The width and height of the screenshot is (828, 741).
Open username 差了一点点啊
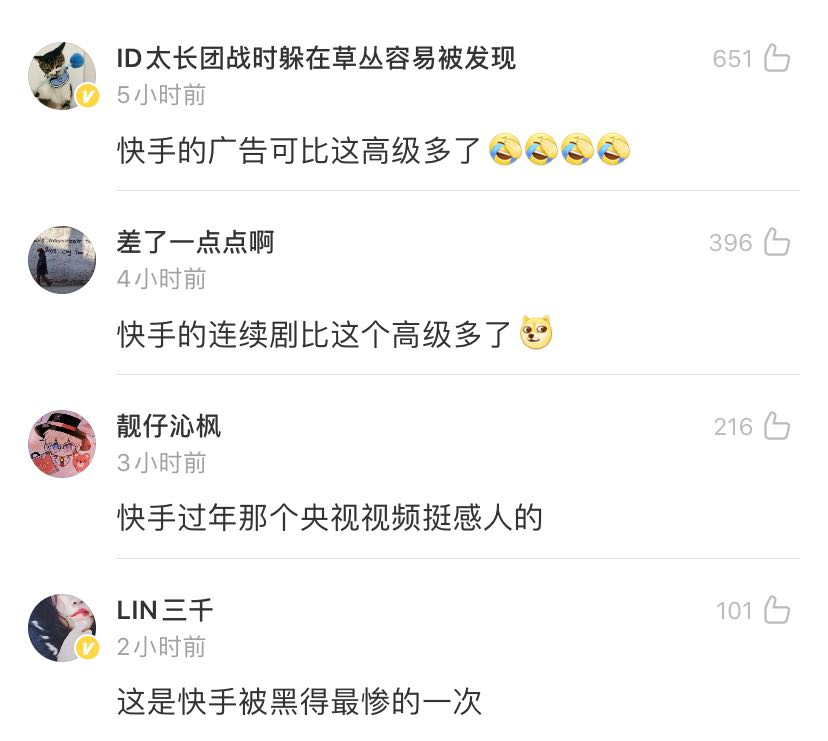click(195, 242)
